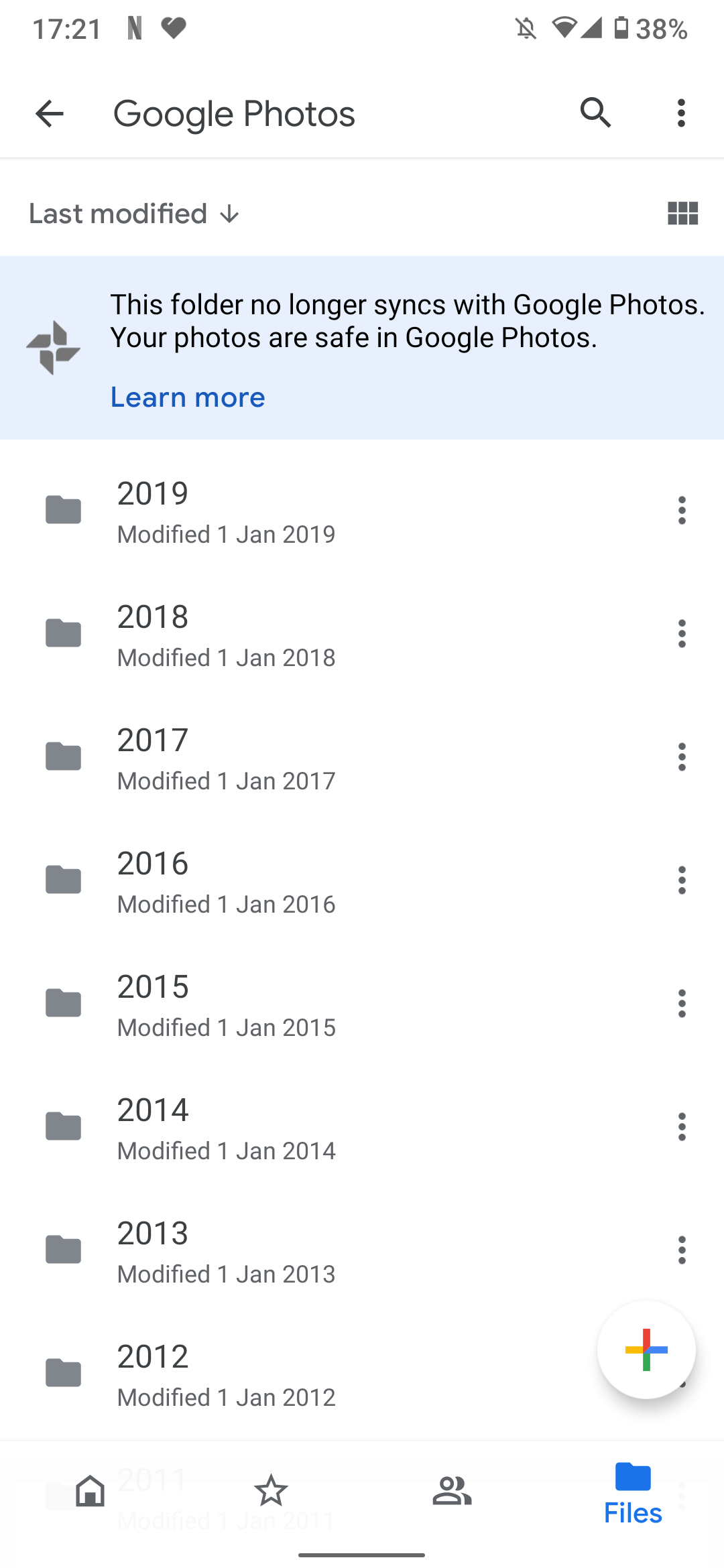Follow the Learn more link
This screenshot has height=1568, width=724.
coord(188,397)
